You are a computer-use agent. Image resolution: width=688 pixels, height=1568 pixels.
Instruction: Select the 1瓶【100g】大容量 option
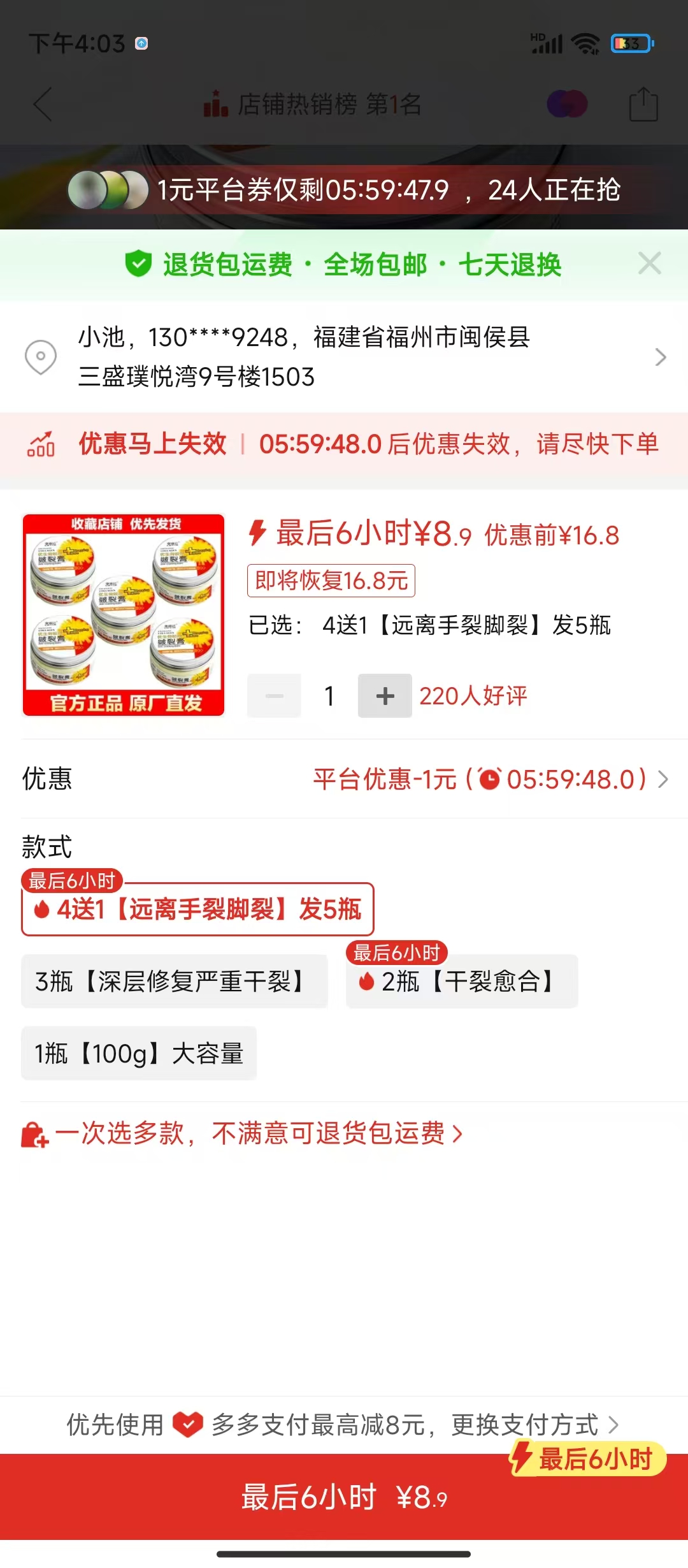(x=139, y=1054)
